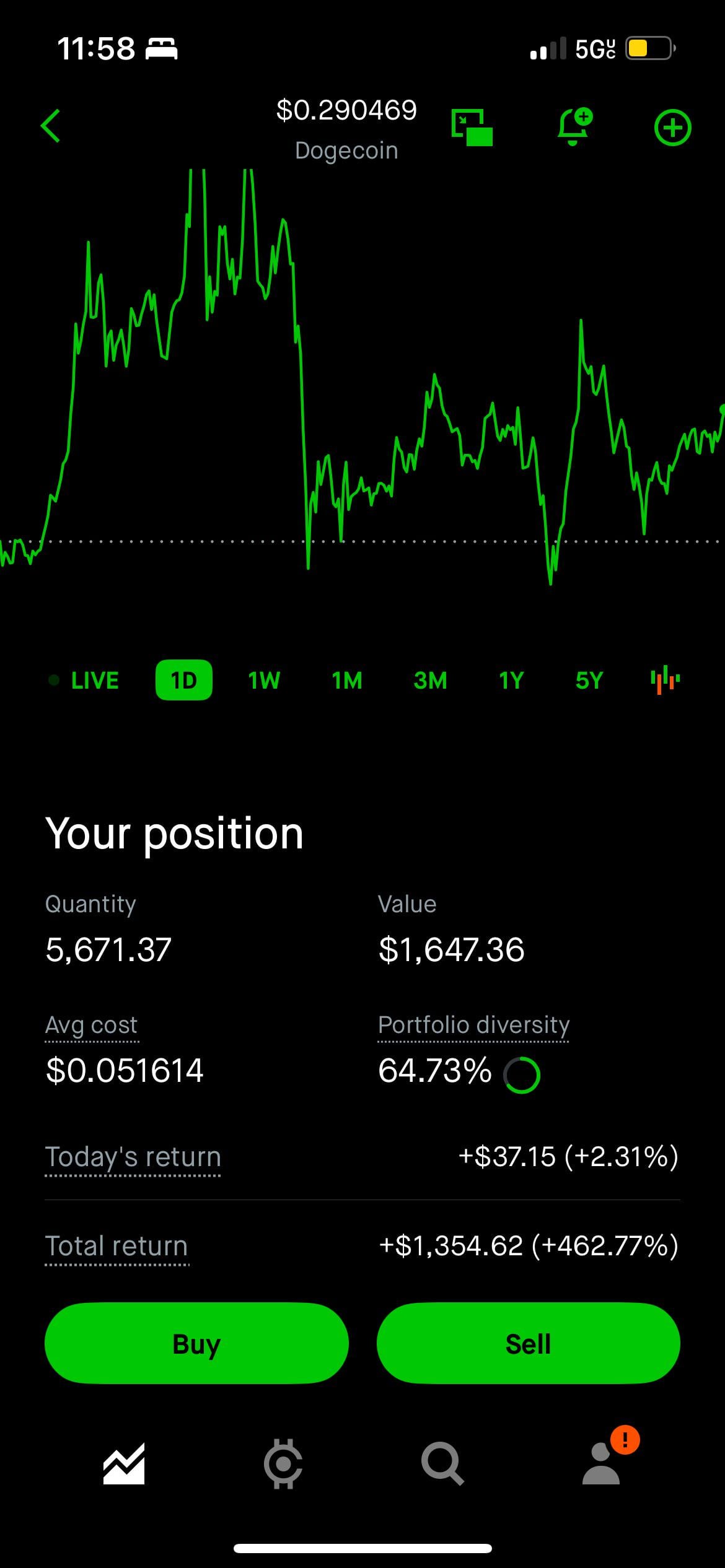725x1568 pixels.
Task: Select the 3M chart range
Action: click(430, 681)
